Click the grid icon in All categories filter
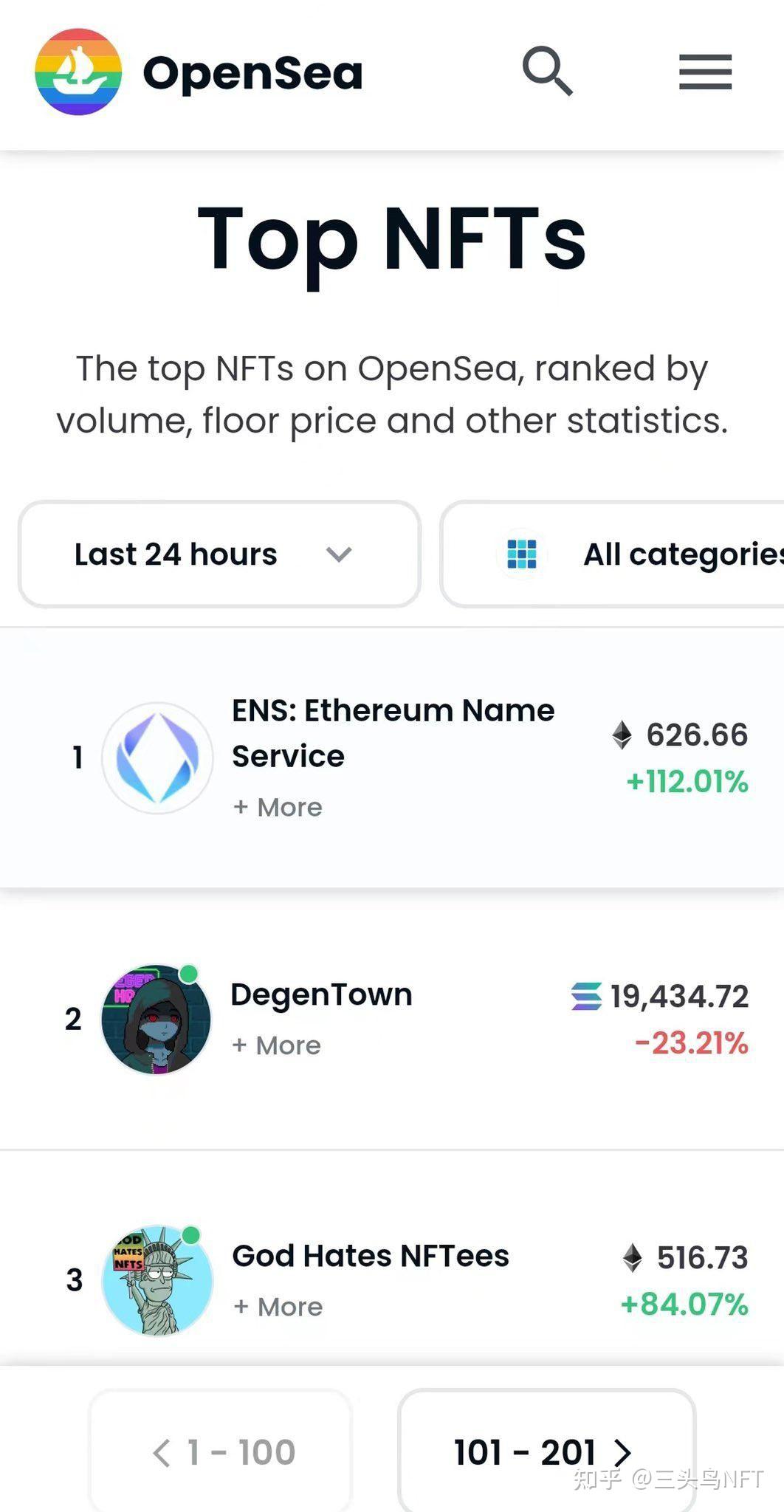Viewport: 784px width, 1512px height. [520, 554]
